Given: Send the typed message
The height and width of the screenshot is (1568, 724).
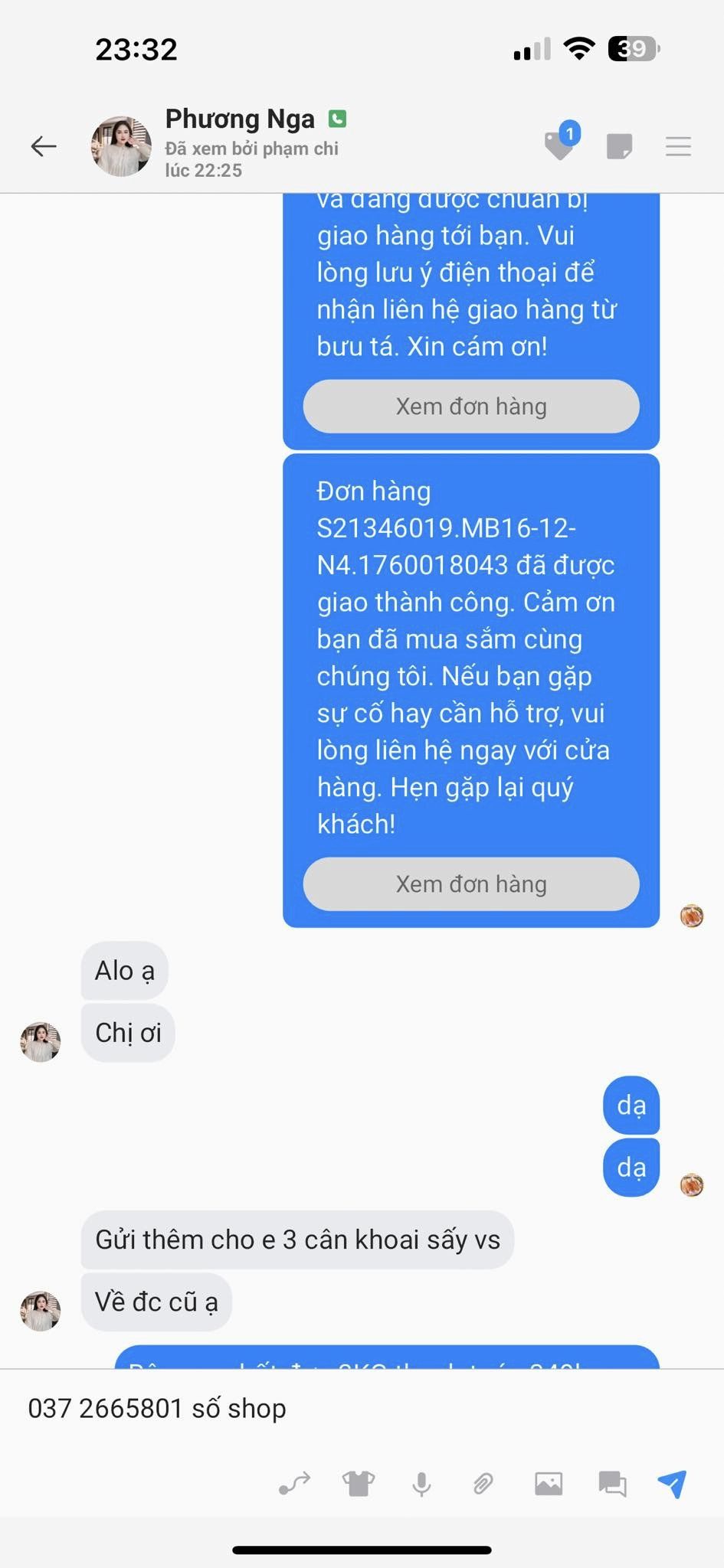Looking at the screenshot, I should pos(673,1484).
